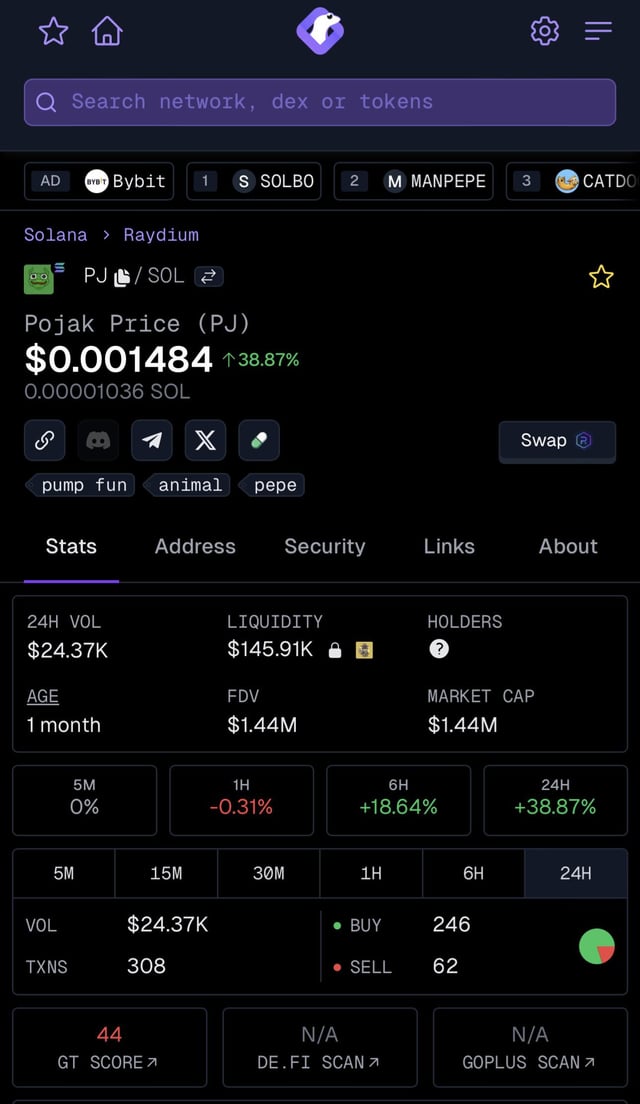This screenshot has height=1104, width=640.
Task: Switch to the Address tab
Action: tap(195, 546)
